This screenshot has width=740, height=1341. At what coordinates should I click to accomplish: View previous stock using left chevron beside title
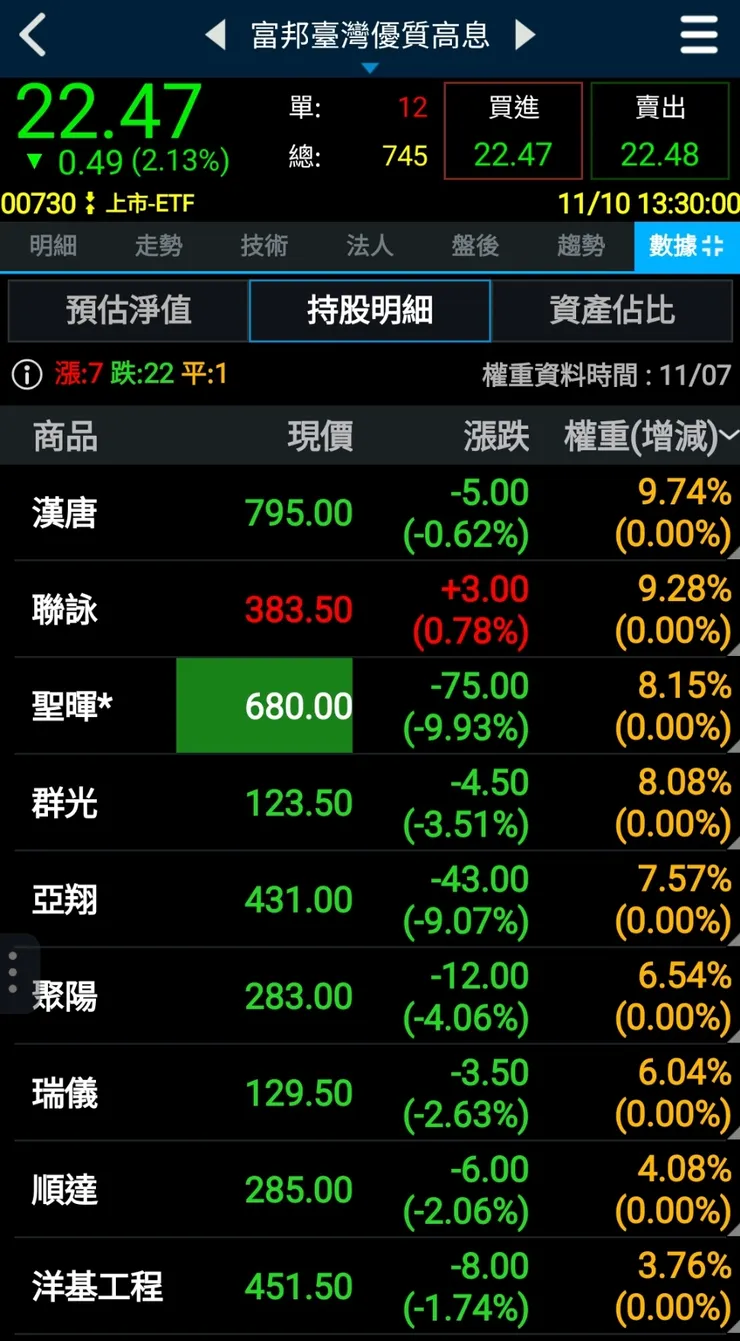click(216, 34)
